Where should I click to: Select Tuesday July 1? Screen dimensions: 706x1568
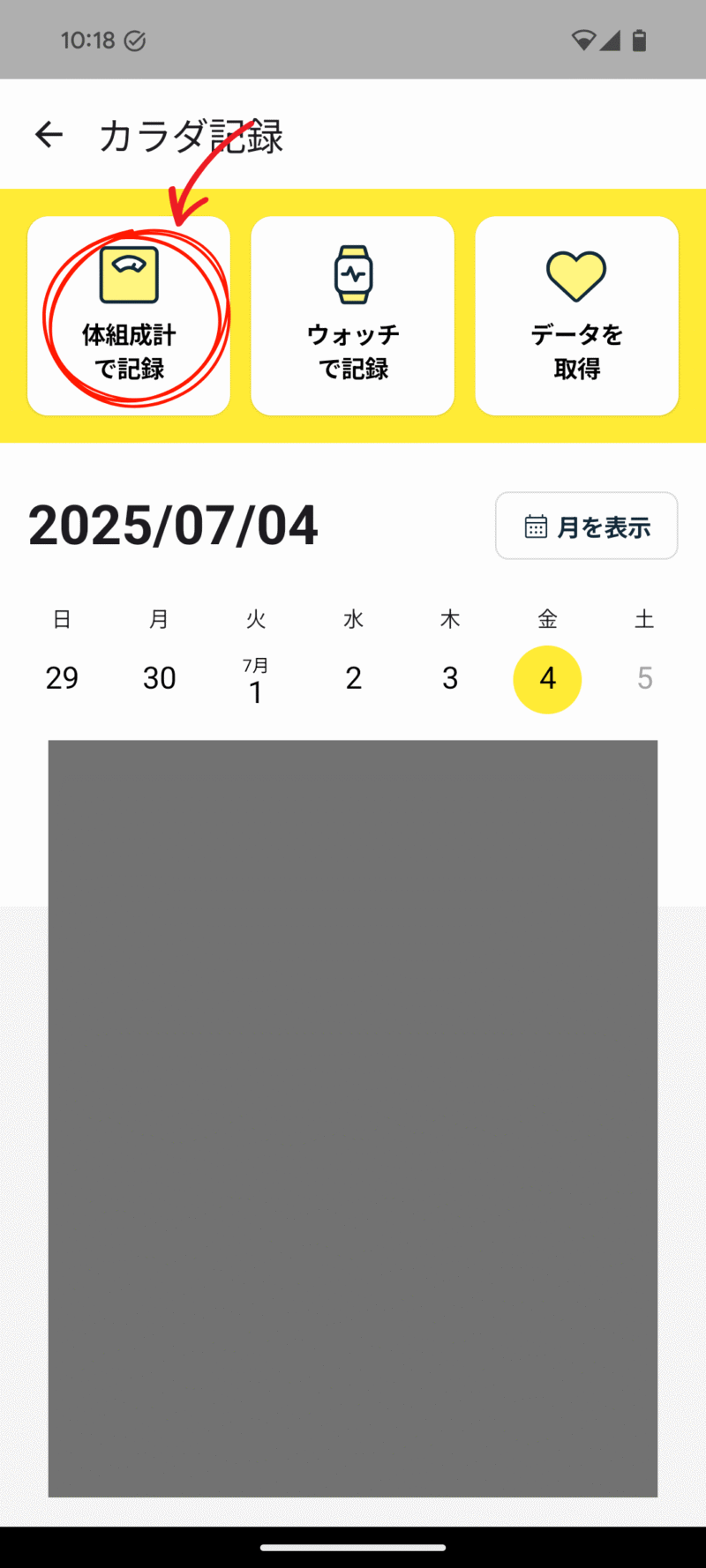click(256, 680)
